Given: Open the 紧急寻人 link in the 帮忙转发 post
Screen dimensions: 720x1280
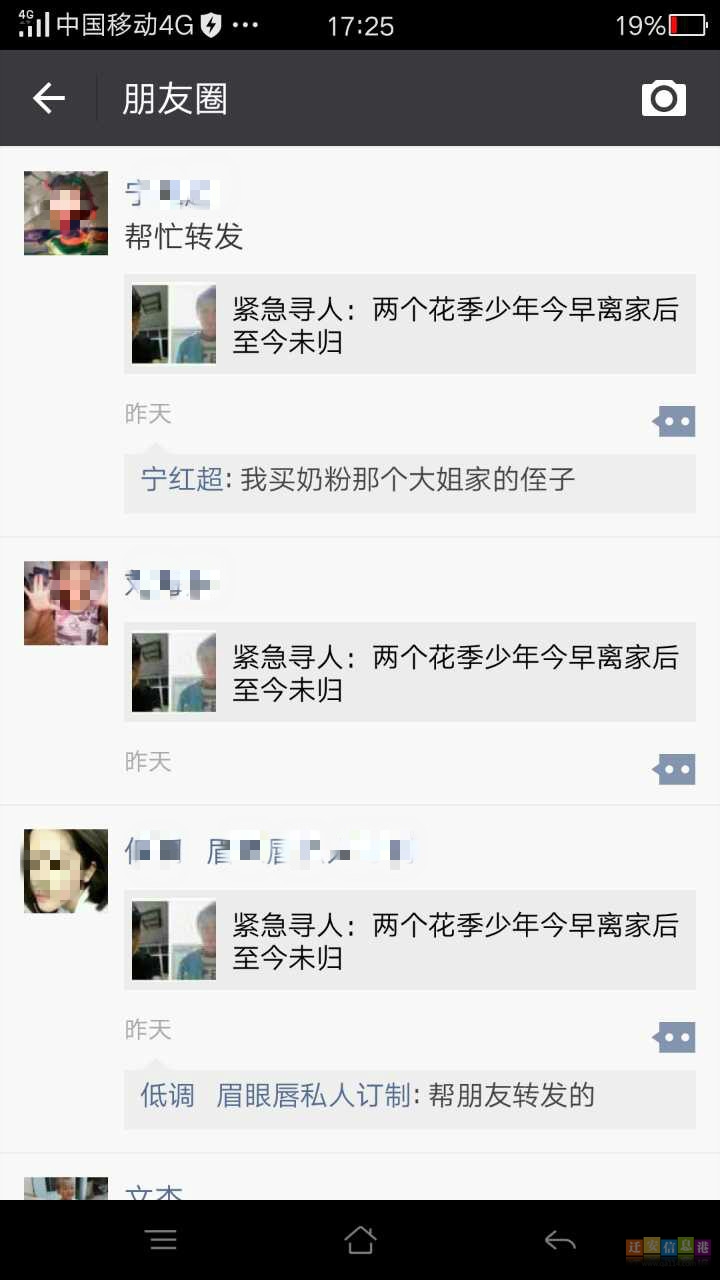Looking at the screenshot, I should click(410, 324).
